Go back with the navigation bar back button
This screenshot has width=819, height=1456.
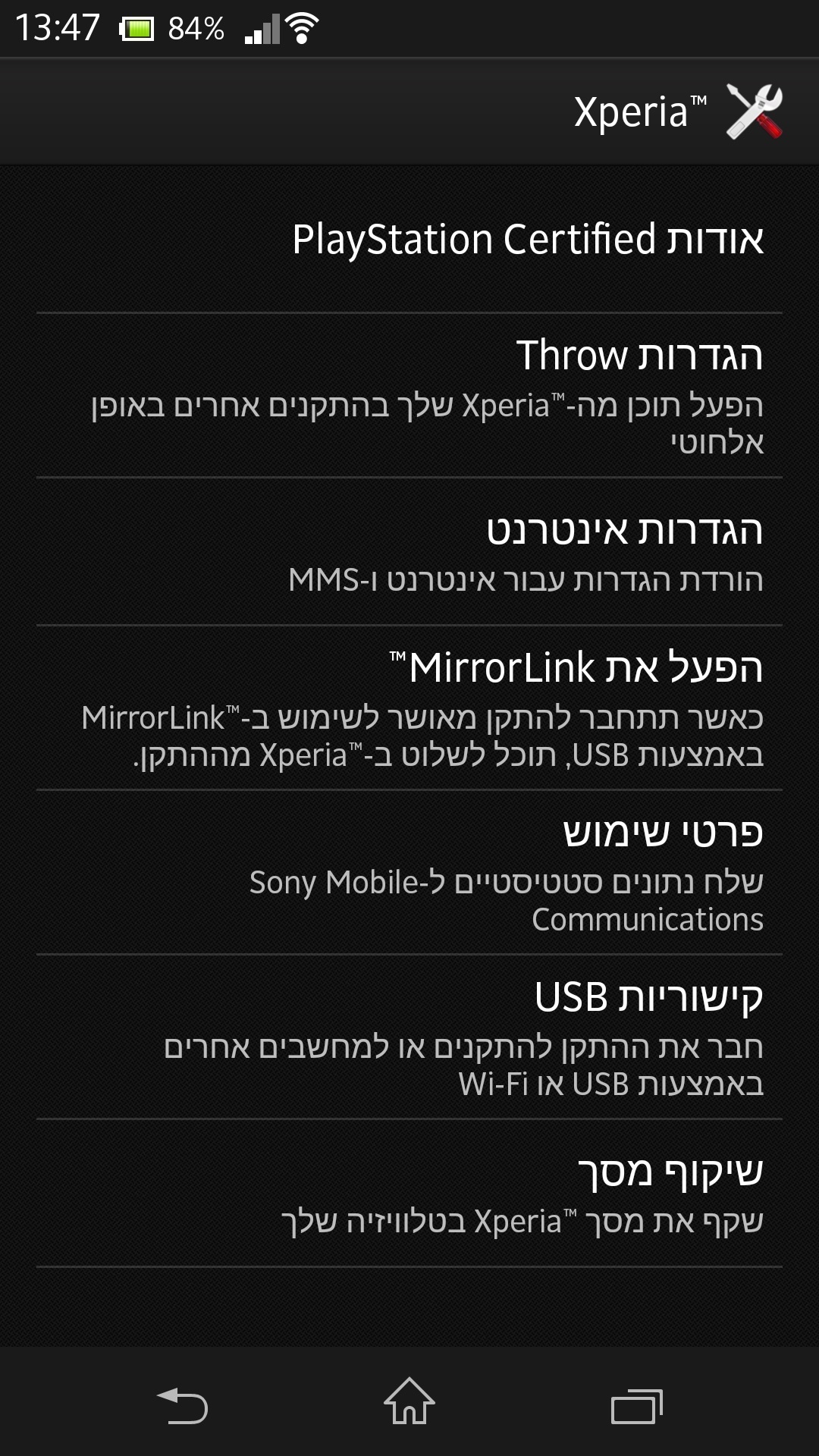pos(182,1404)
